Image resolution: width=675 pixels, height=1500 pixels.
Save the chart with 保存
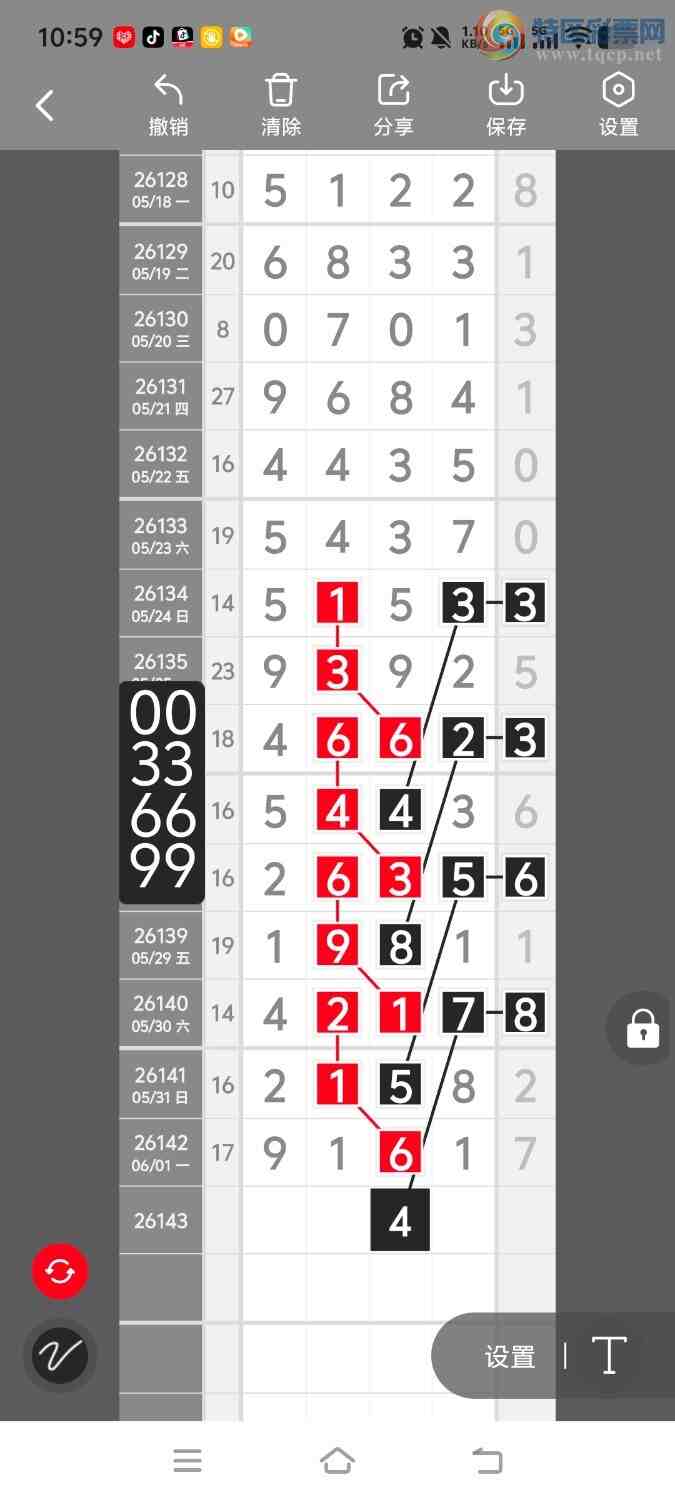(506, 105)
